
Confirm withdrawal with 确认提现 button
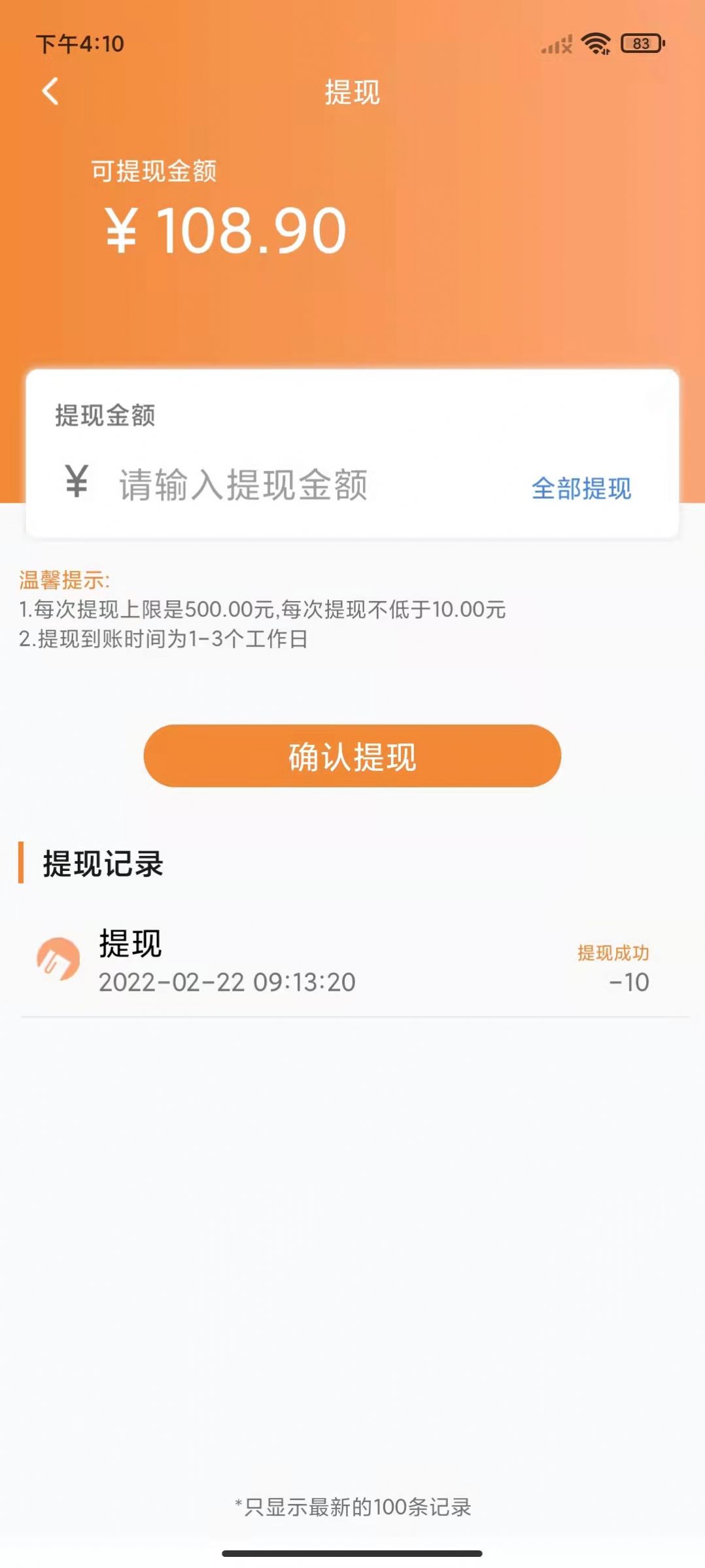352,757
